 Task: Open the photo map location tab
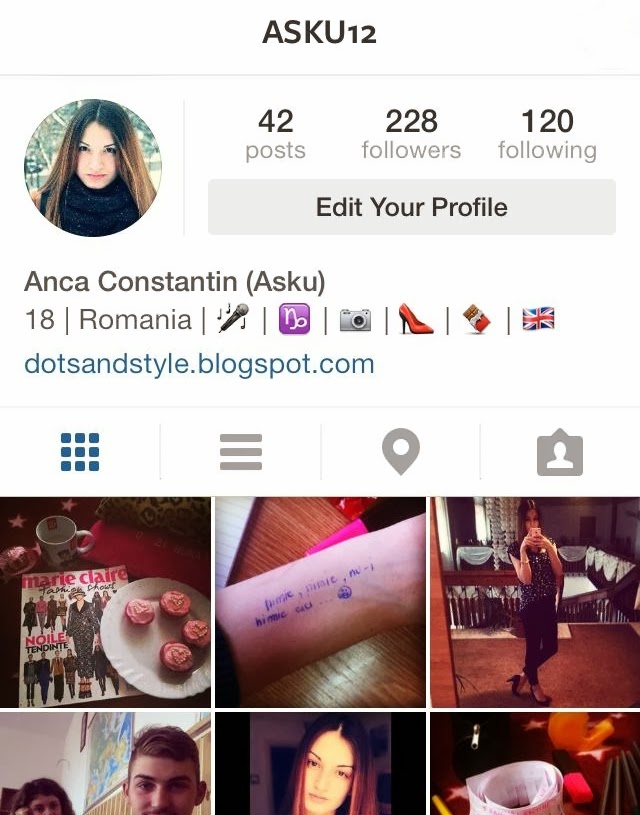pos(400,452)
